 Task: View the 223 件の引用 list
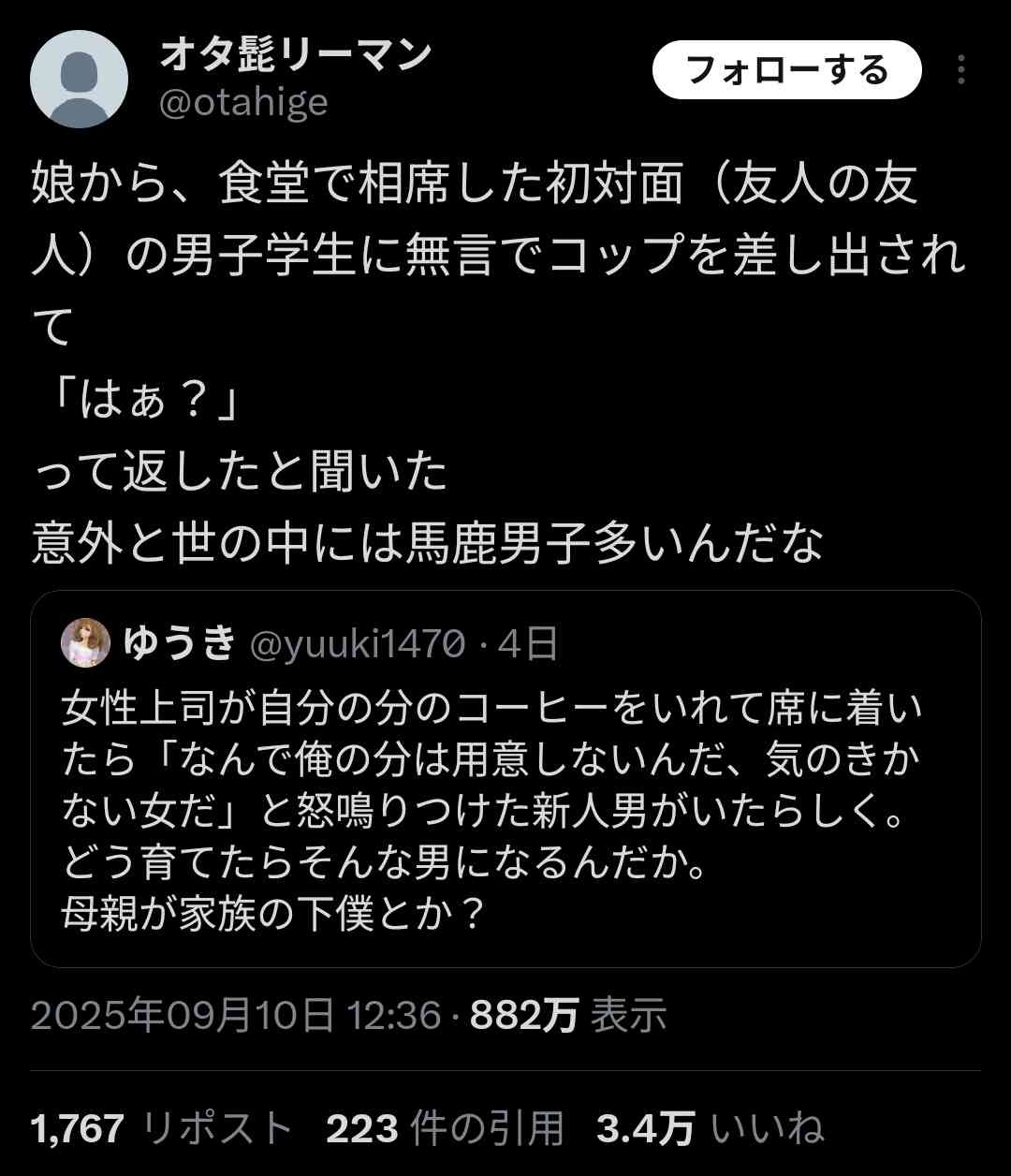point(445,1128)
